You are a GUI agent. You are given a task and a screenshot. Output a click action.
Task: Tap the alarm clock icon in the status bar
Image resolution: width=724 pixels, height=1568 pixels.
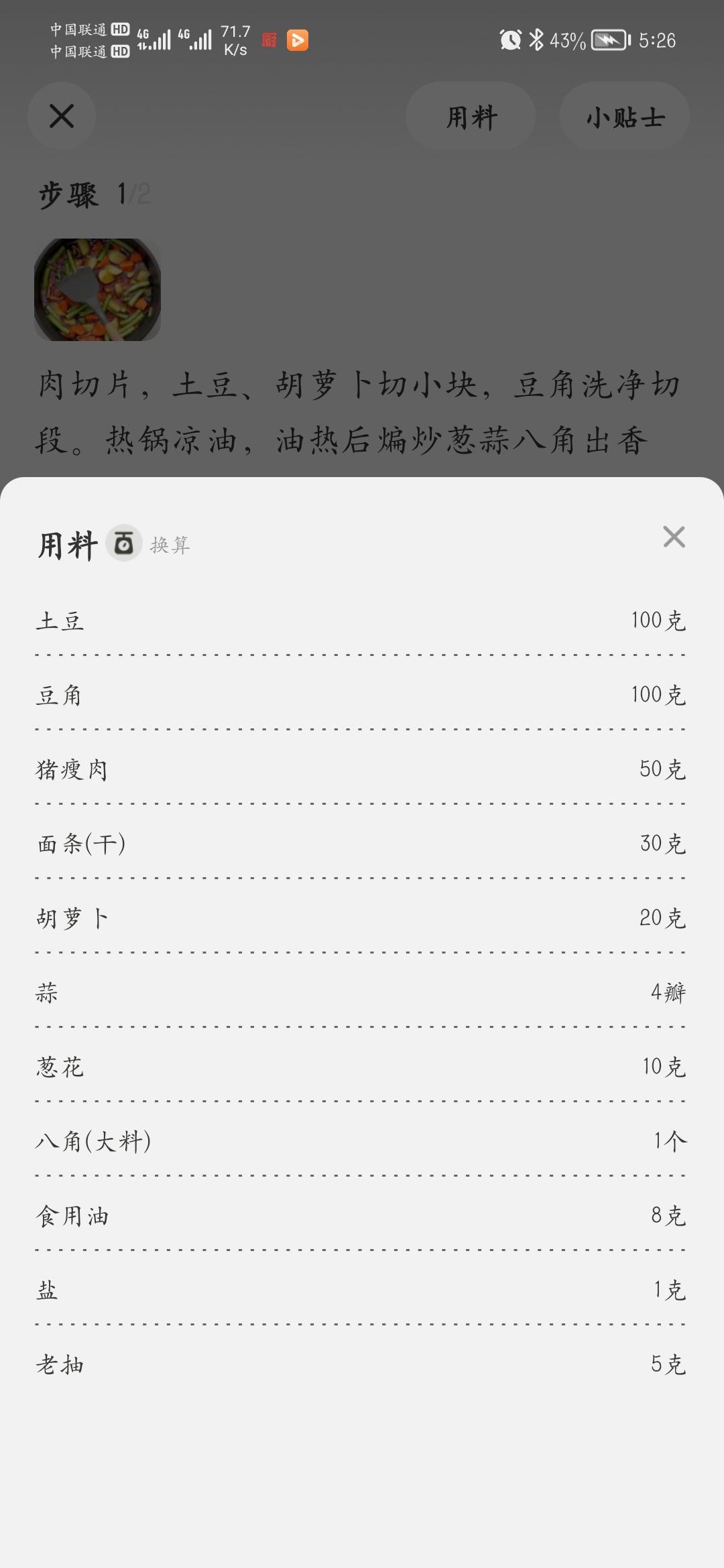coord(509,40)
